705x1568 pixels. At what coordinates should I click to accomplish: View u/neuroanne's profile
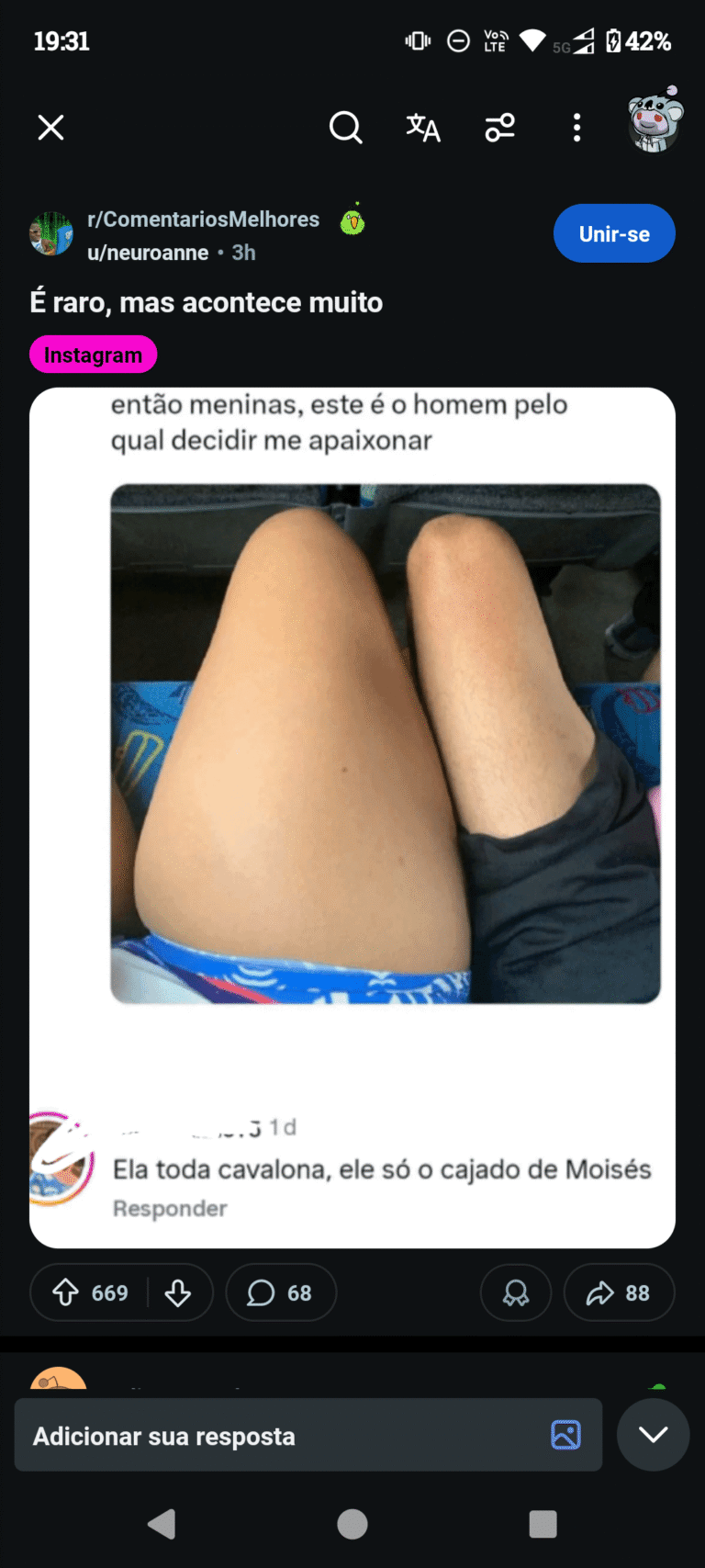[148, 253]
